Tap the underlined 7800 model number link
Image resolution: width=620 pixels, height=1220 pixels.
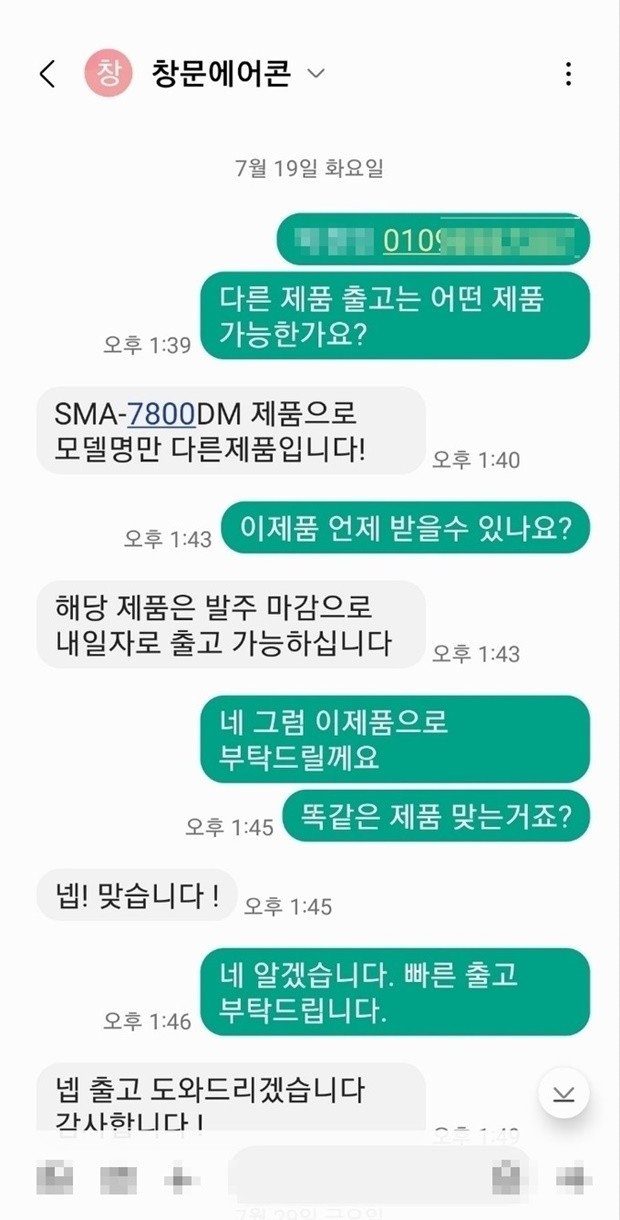(161, 413)
